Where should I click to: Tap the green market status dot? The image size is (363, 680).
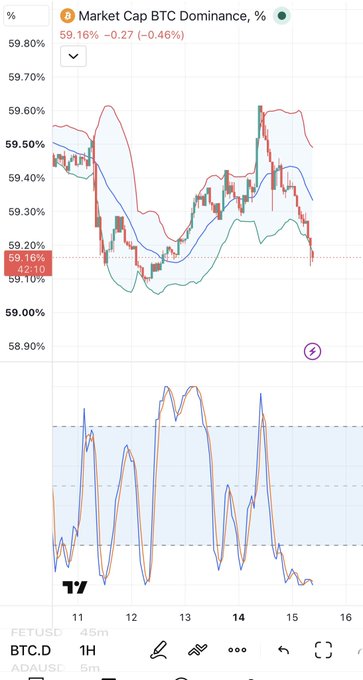[x=282, y=16]
